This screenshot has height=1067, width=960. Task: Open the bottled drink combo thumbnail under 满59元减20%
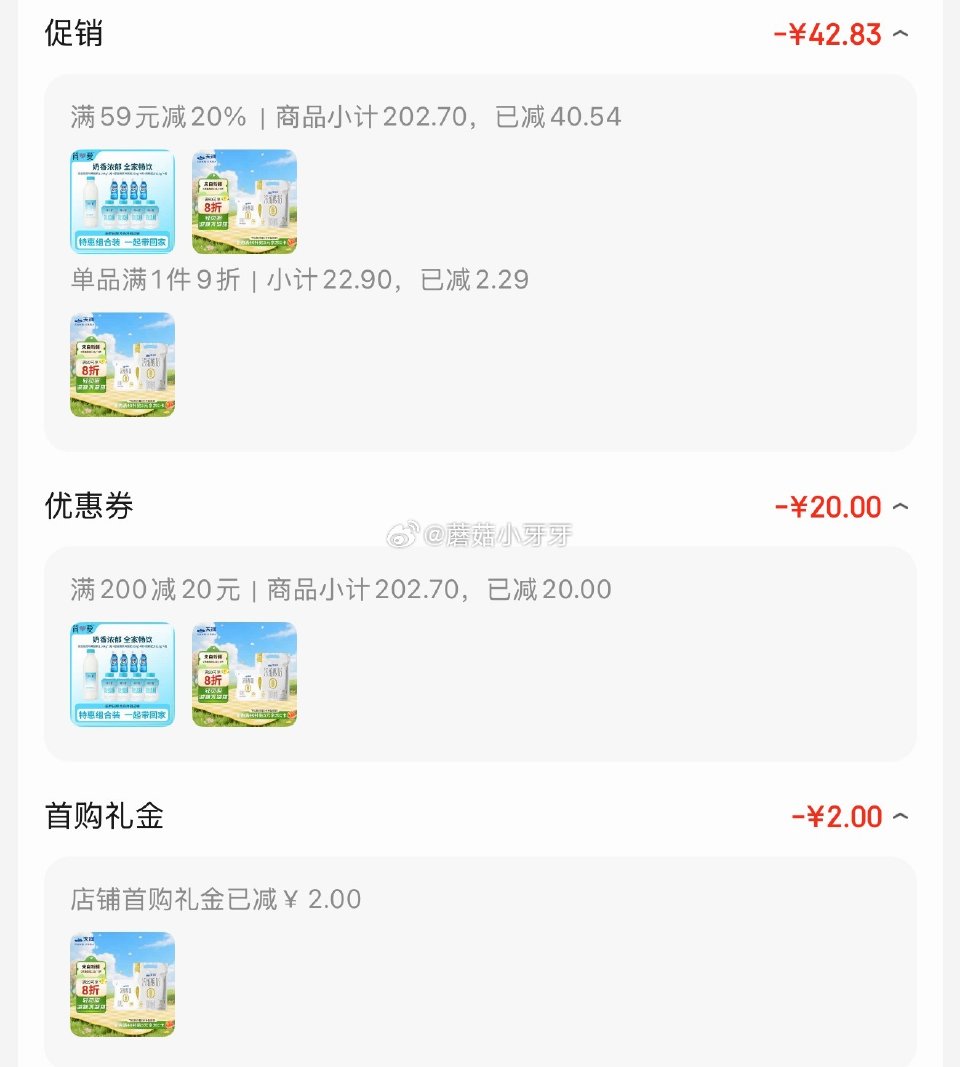122,200
